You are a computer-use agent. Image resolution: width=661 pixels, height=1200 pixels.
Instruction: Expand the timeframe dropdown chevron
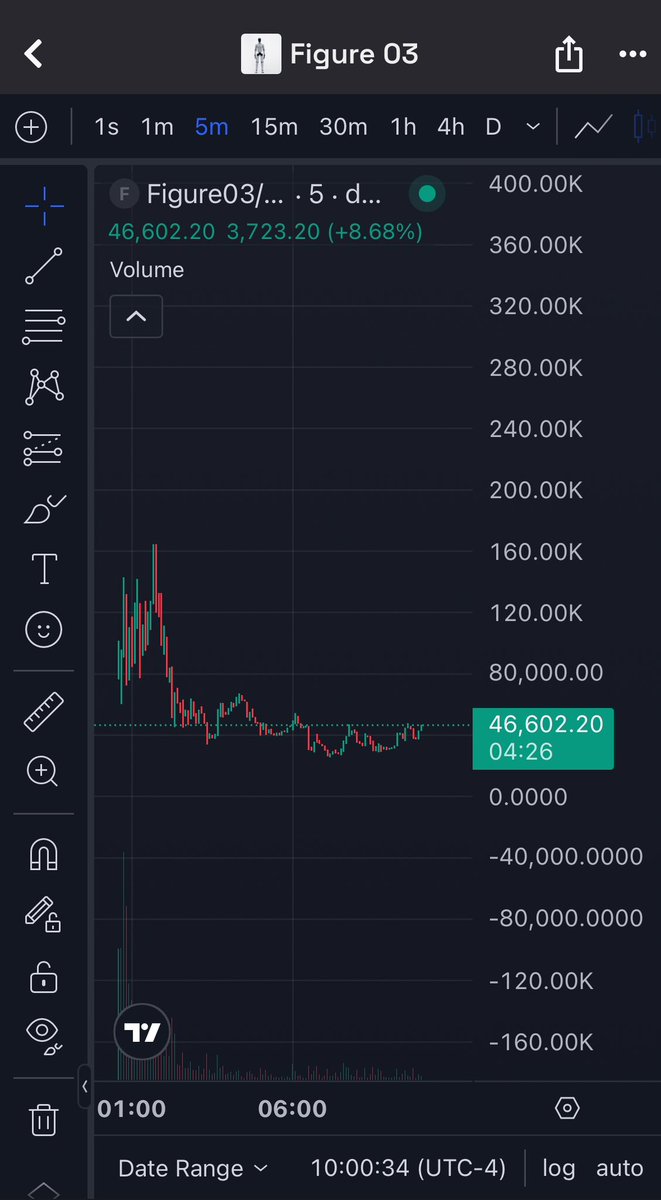[x=533, y=127]
